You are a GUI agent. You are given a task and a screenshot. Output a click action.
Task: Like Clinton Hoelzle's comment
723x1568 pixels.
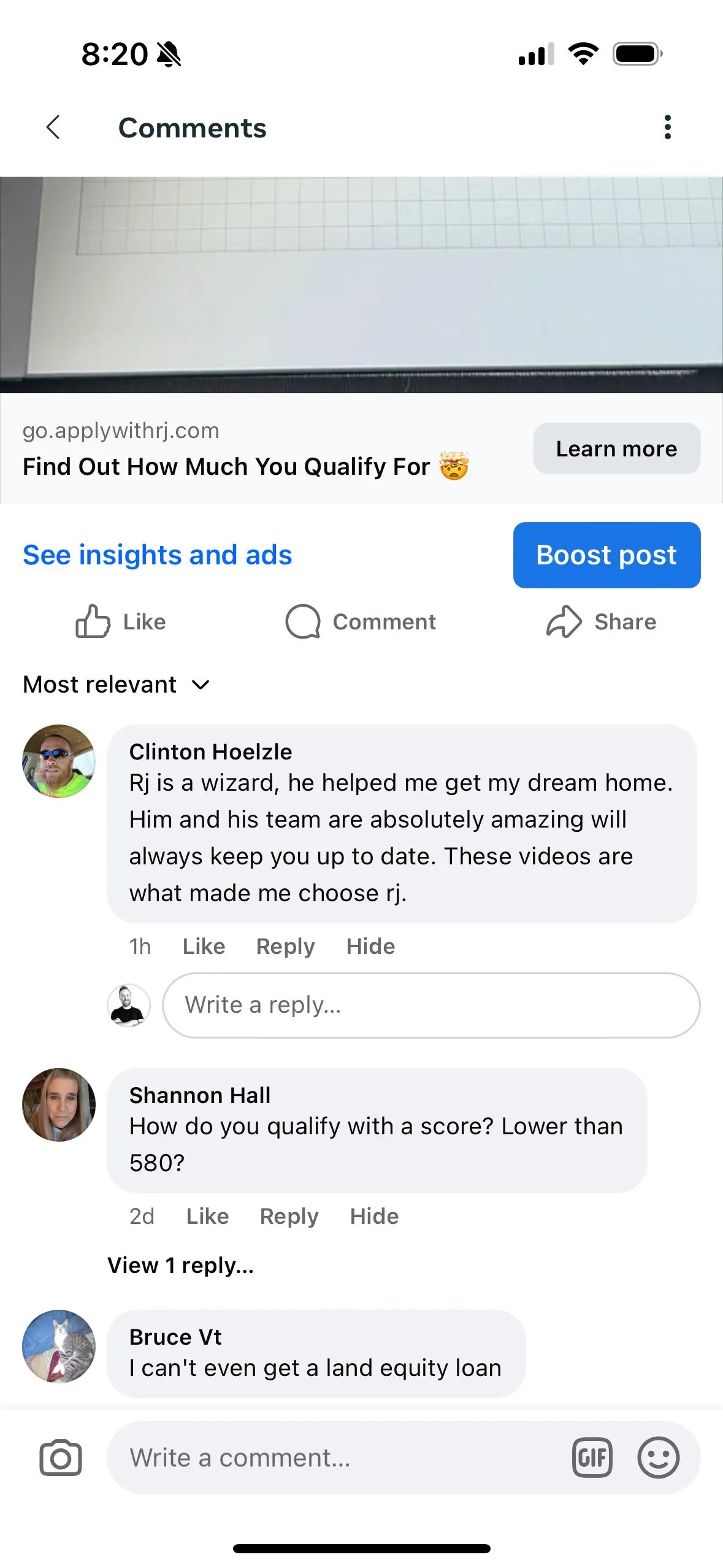[x=204, y=946]
